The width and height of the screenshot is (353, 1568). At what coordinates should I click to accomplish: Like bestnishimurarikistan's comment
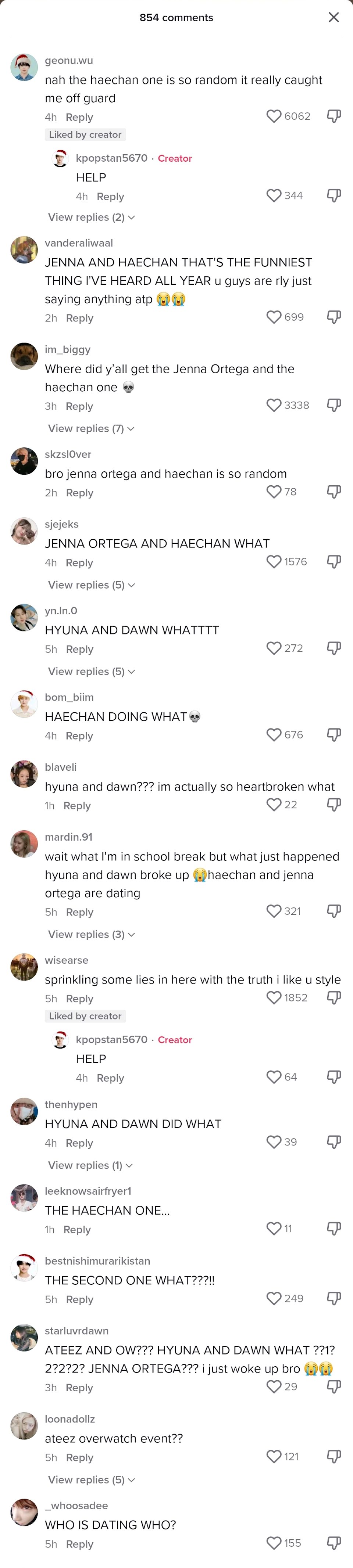pyautogui.click(x=274, y=1298)
